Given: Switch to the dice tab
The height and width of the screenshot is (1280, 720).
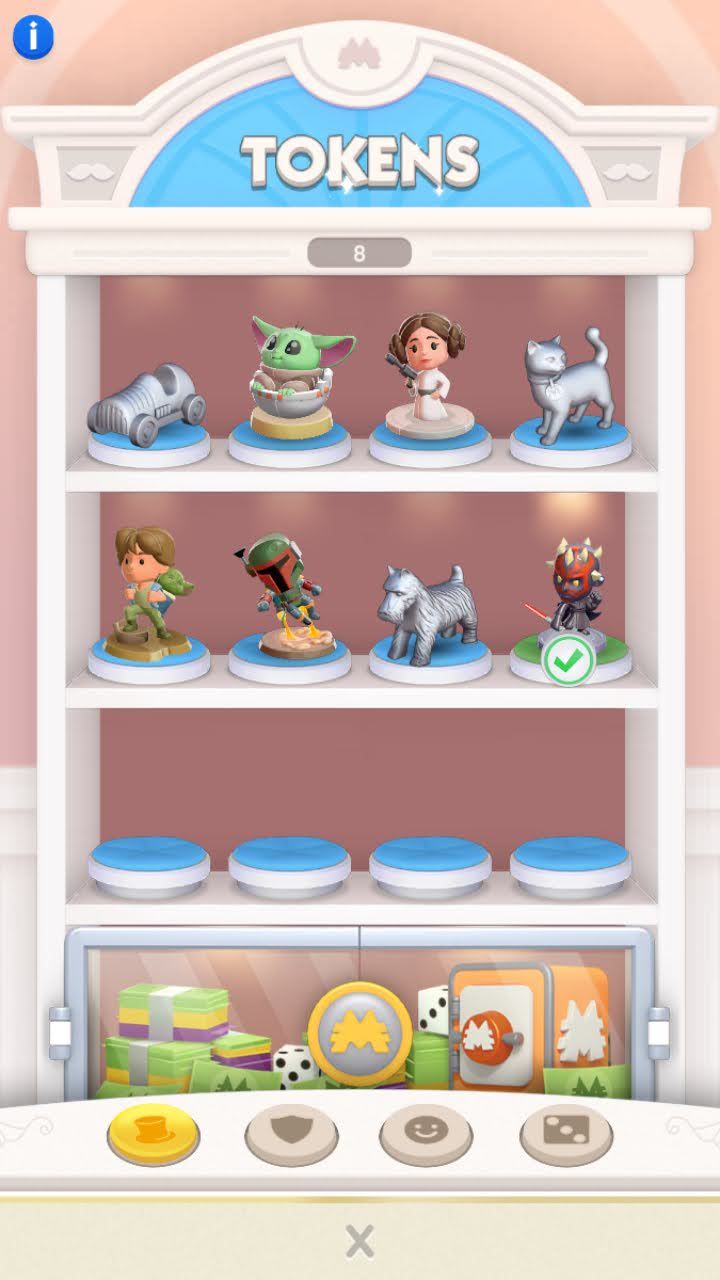Looking at the screenshot, I should (x=566, y=1133).
